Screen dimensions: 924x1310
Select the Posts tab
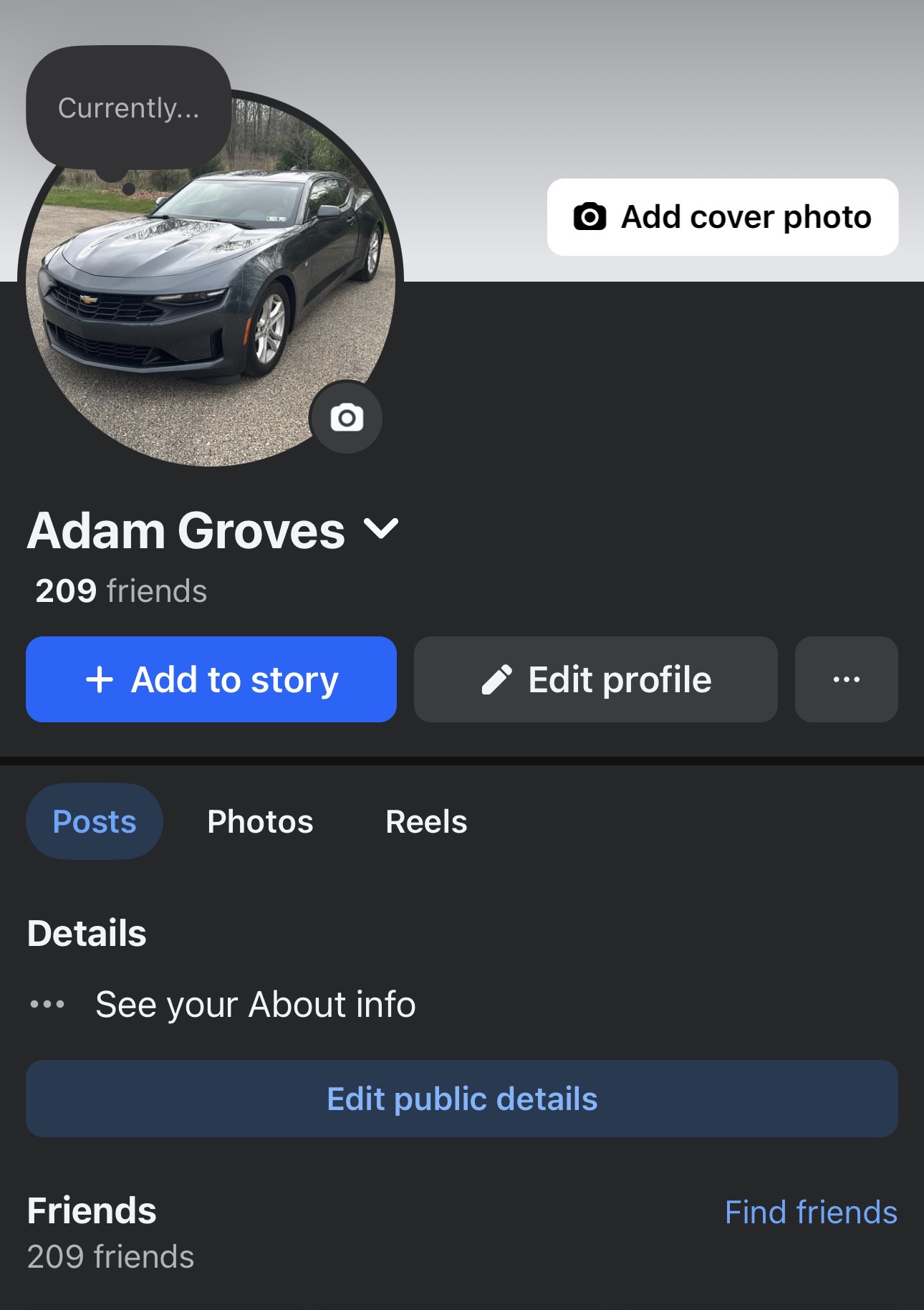(94, 821)
